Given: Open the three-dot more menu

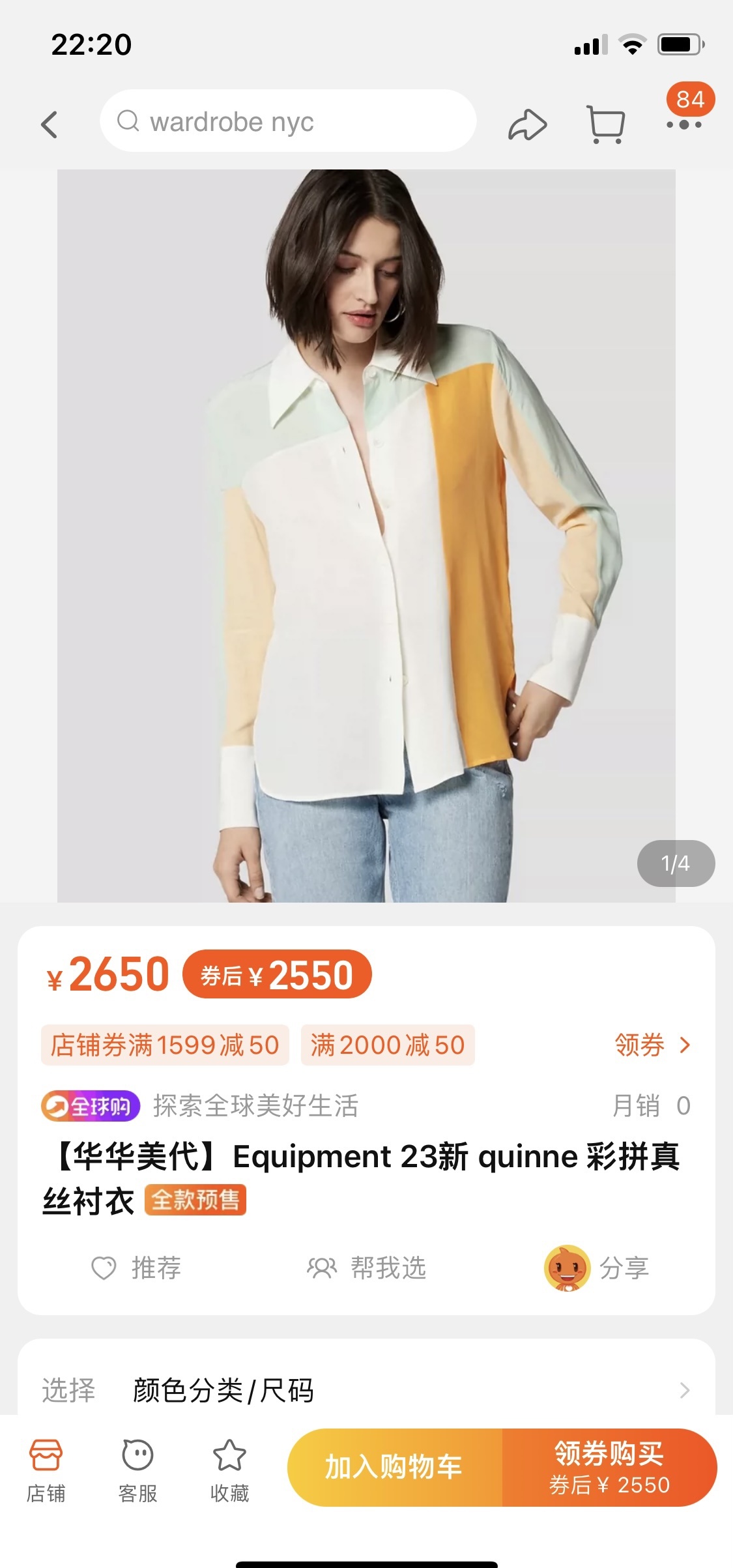Looking at the screenshot, I should (683, 124).
